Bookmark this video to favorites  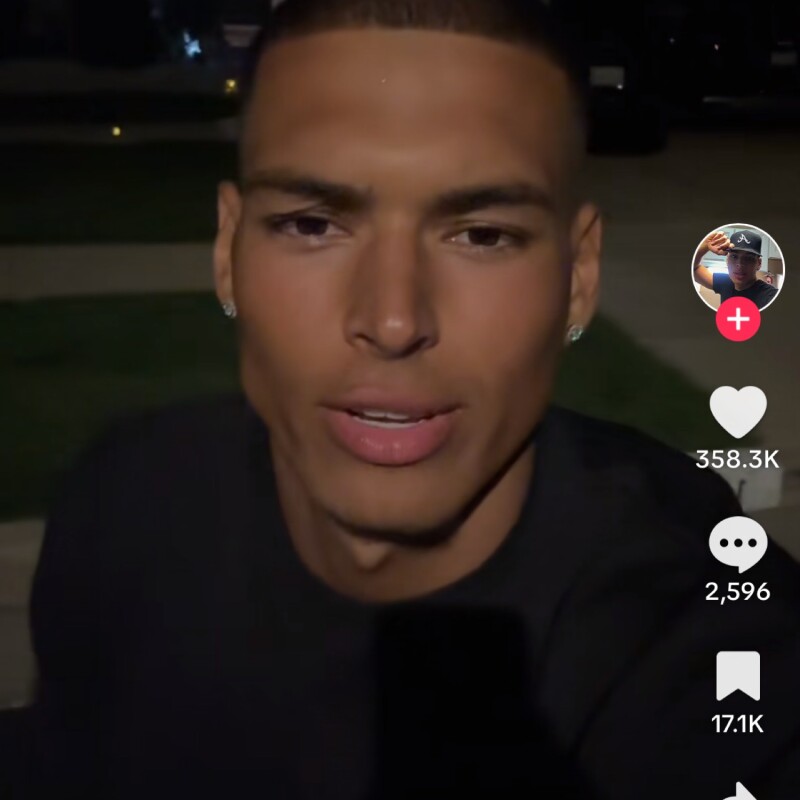[x=738, y=676]
